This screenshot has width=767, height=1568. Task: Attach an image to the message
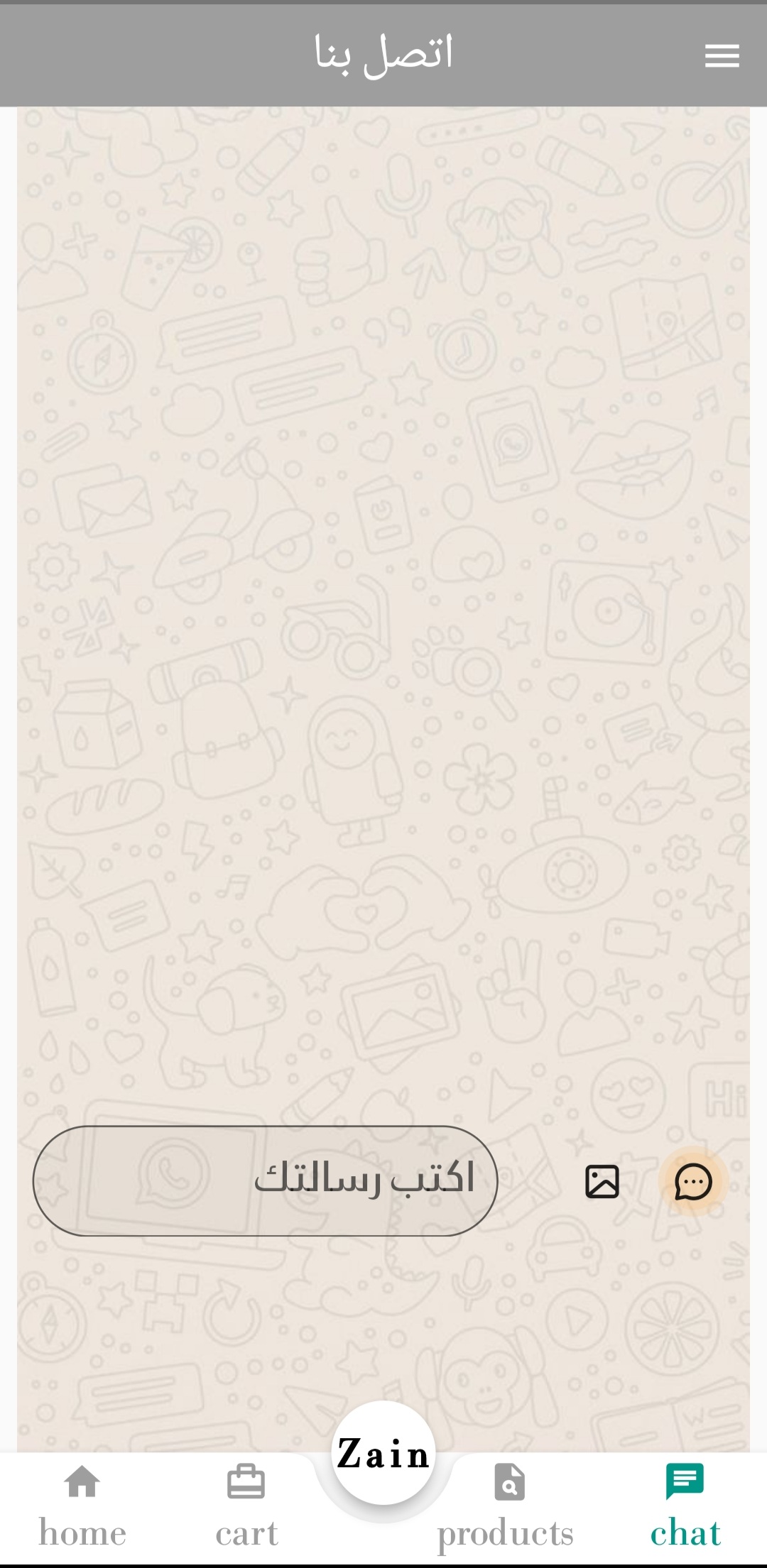pos(602,1181)
